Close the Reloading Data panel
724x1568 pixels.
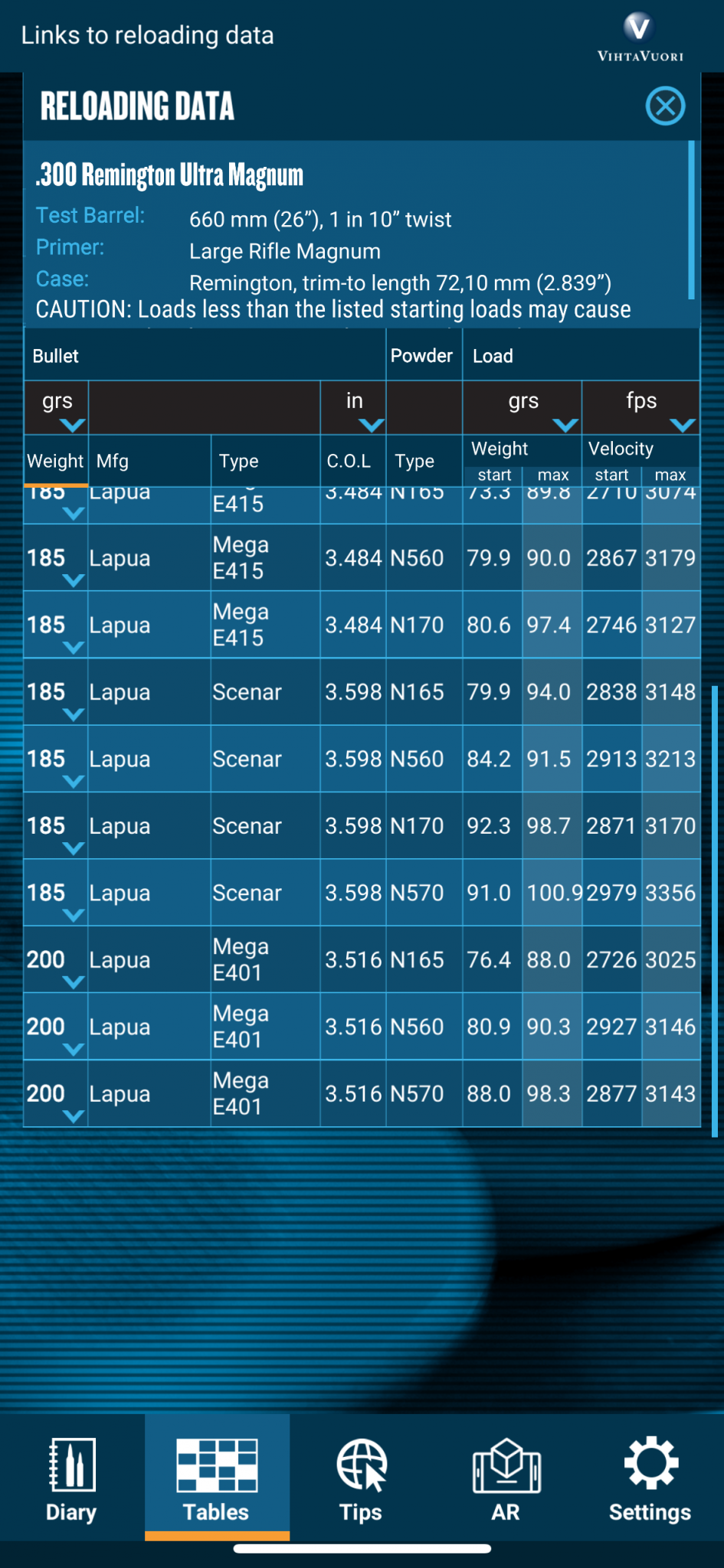pyautogui.click(x=665, y=106)
